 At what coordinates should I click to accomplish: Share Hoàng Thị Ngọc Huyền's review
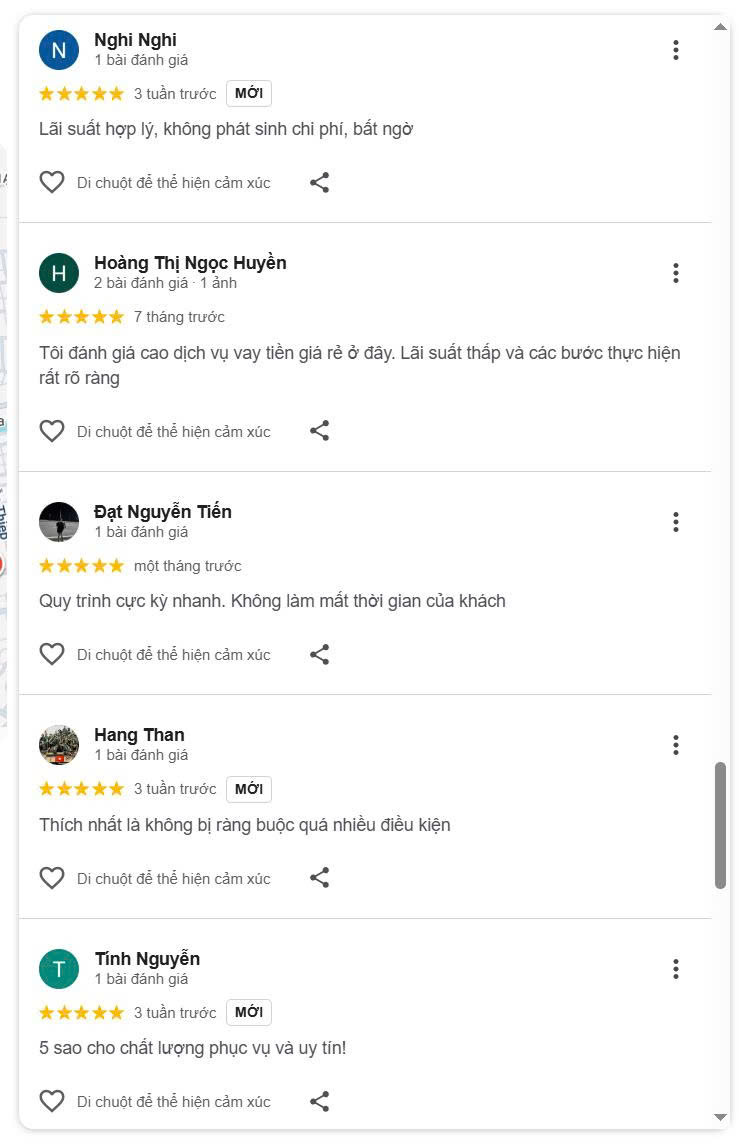(x=319, y=431)
